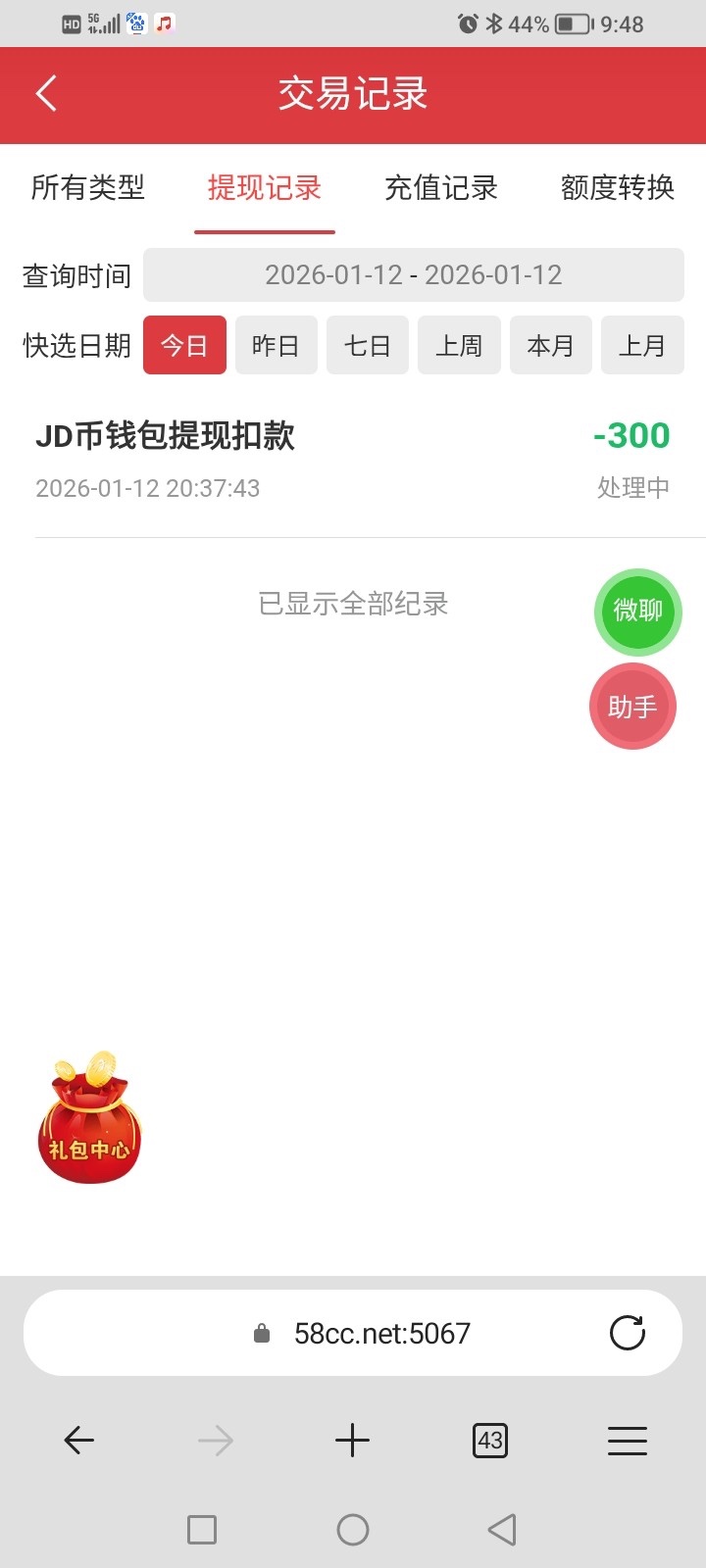Tap the 58cc.net address bar
706x1568 pixels.
(382, 1333)
